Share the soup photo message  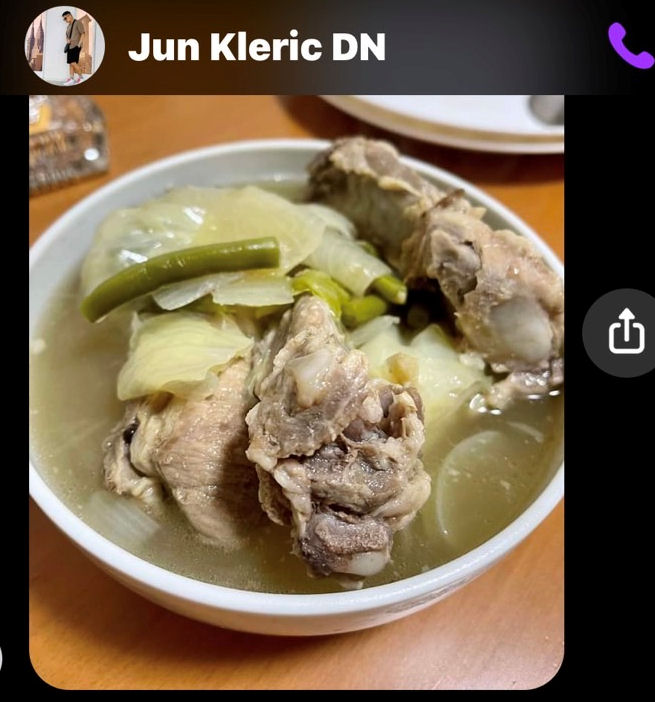(625, 332)
